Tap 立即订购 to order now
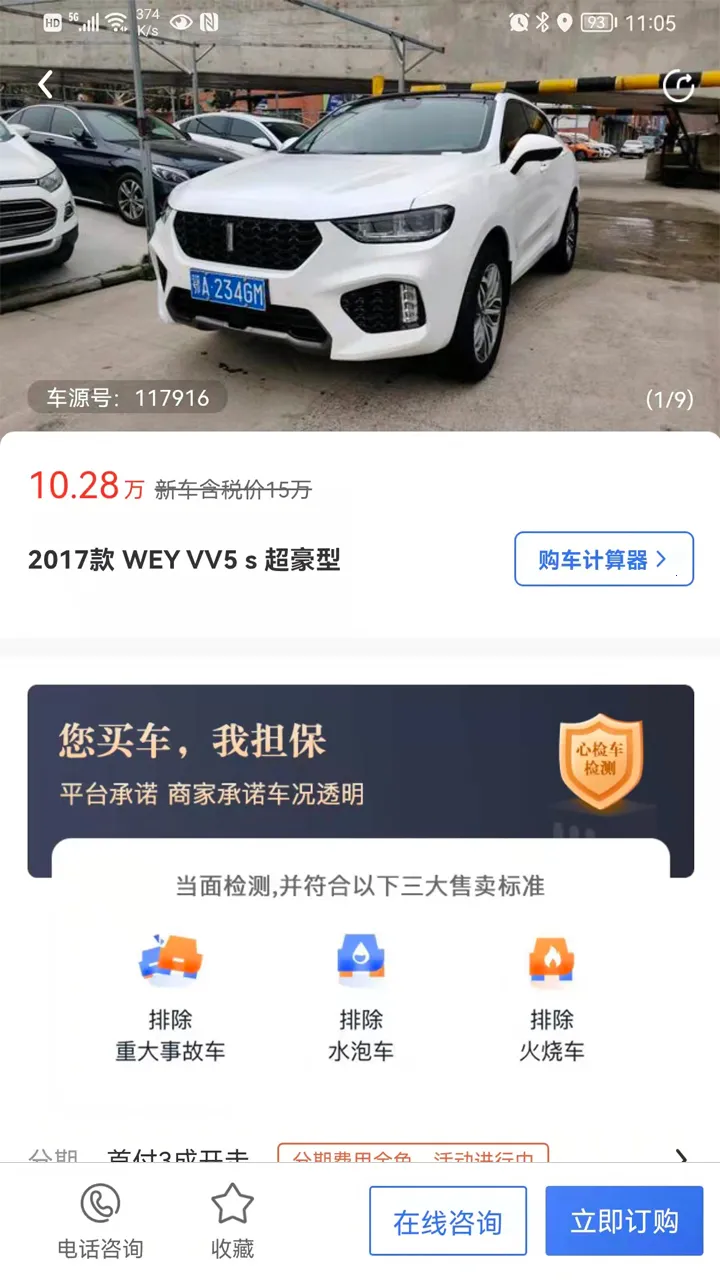720x1280 pixels. coord(624,1221)
